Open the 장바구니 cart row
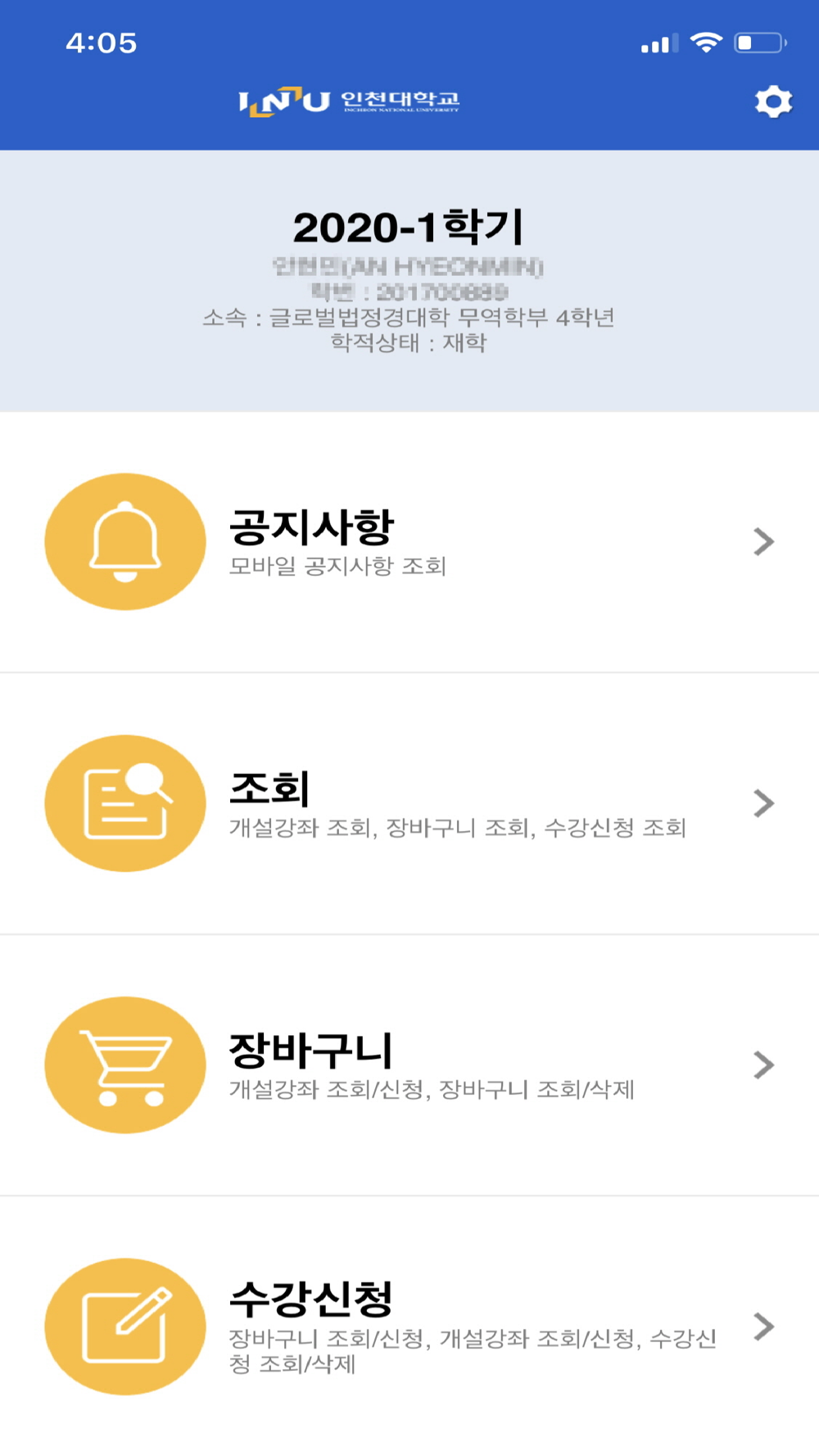Screen dimensions: 819x1456 pyautogui.click(x=409, y=1065)
